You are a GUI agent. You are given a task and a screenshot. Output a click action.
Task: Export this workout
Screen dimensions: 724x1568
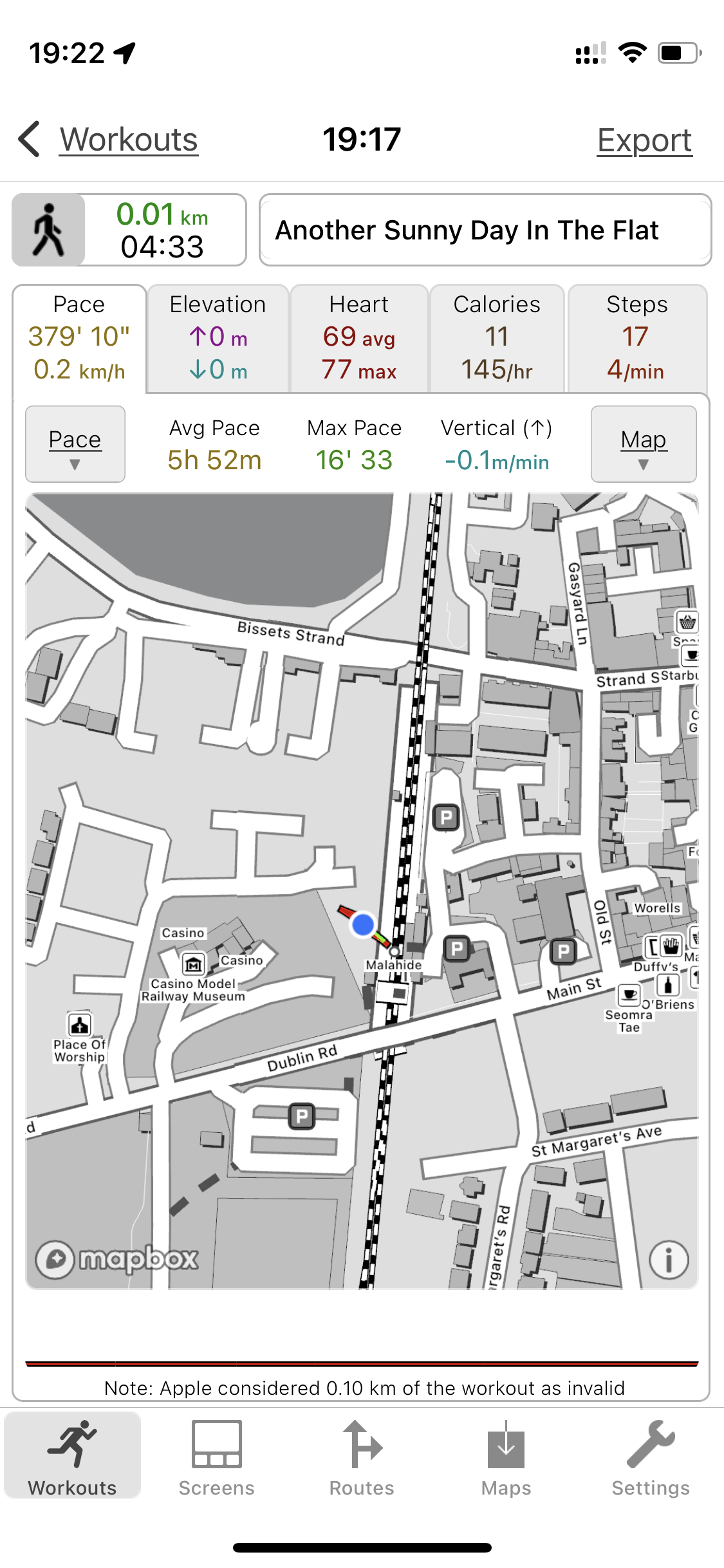tap(644, 140)
